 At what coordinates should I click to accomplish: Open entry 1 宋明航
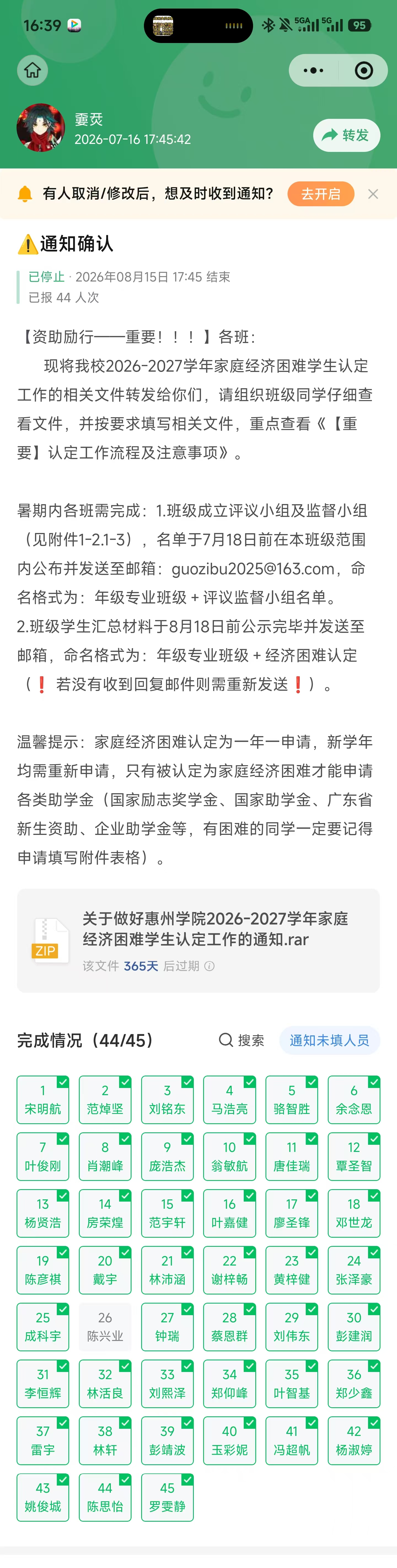click(x=43, y=1100)
